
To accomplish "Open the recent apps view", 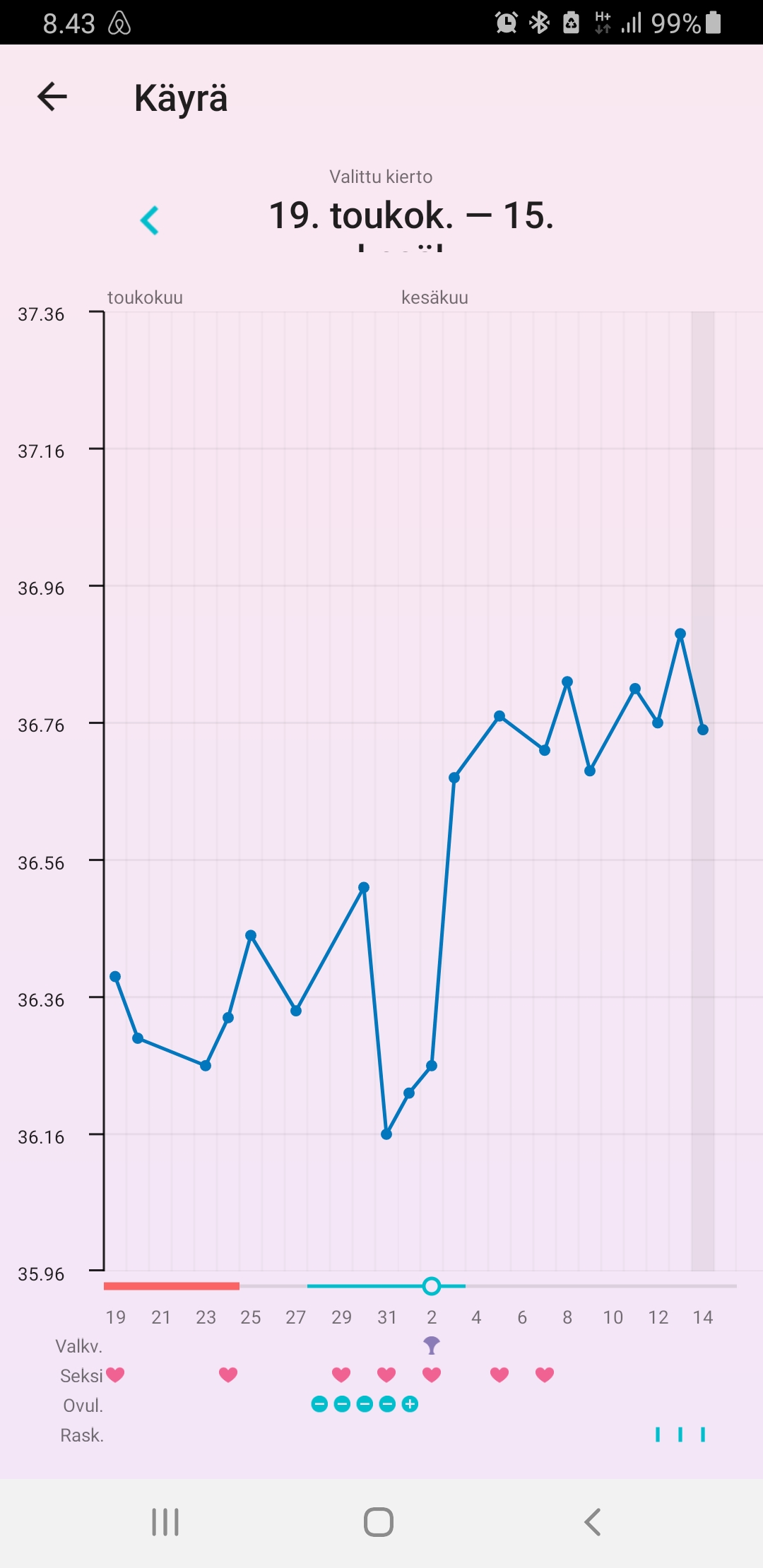I will pos(165,1522).
